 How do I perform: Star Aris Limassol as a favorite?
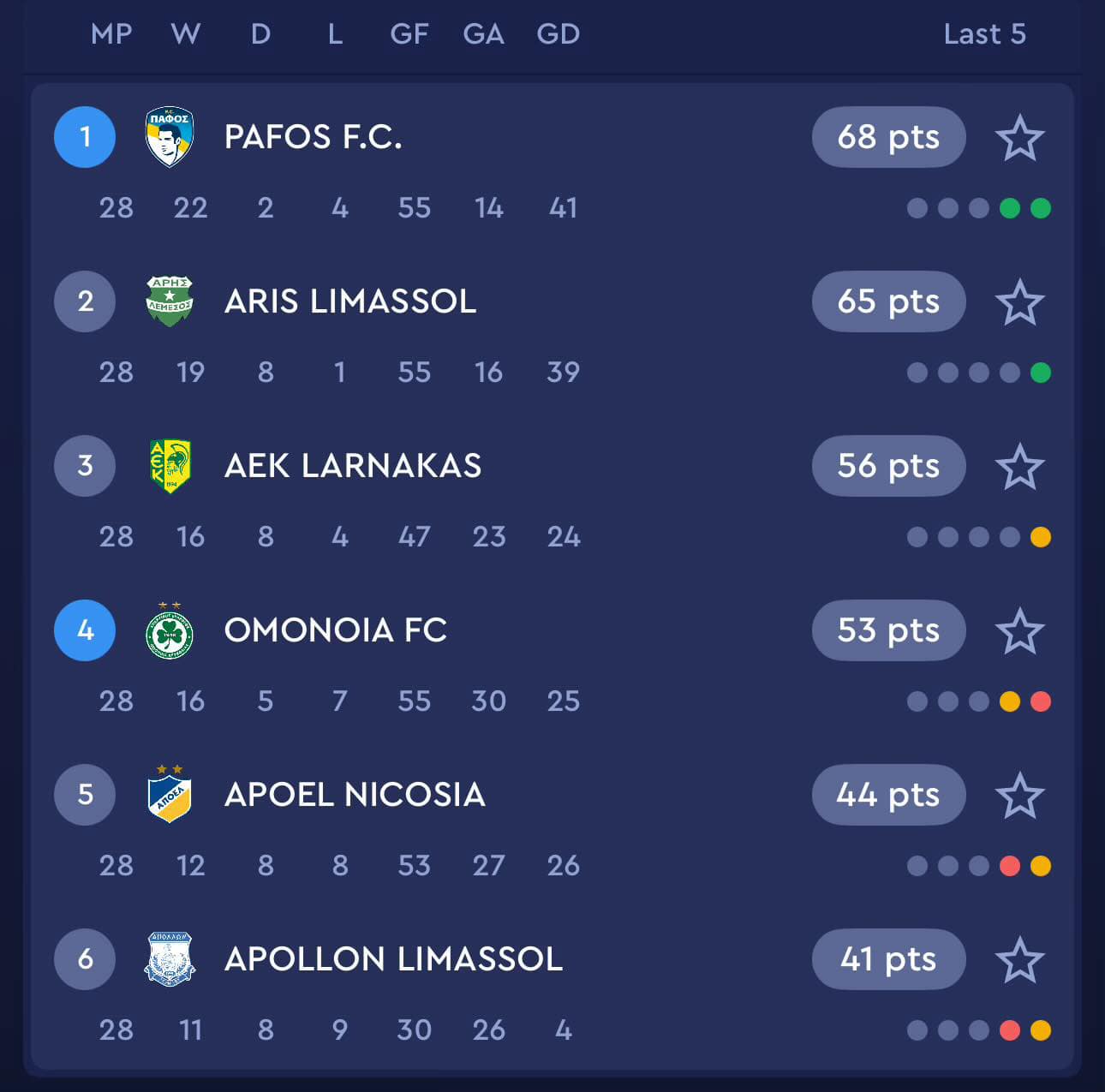[1019, 302]
